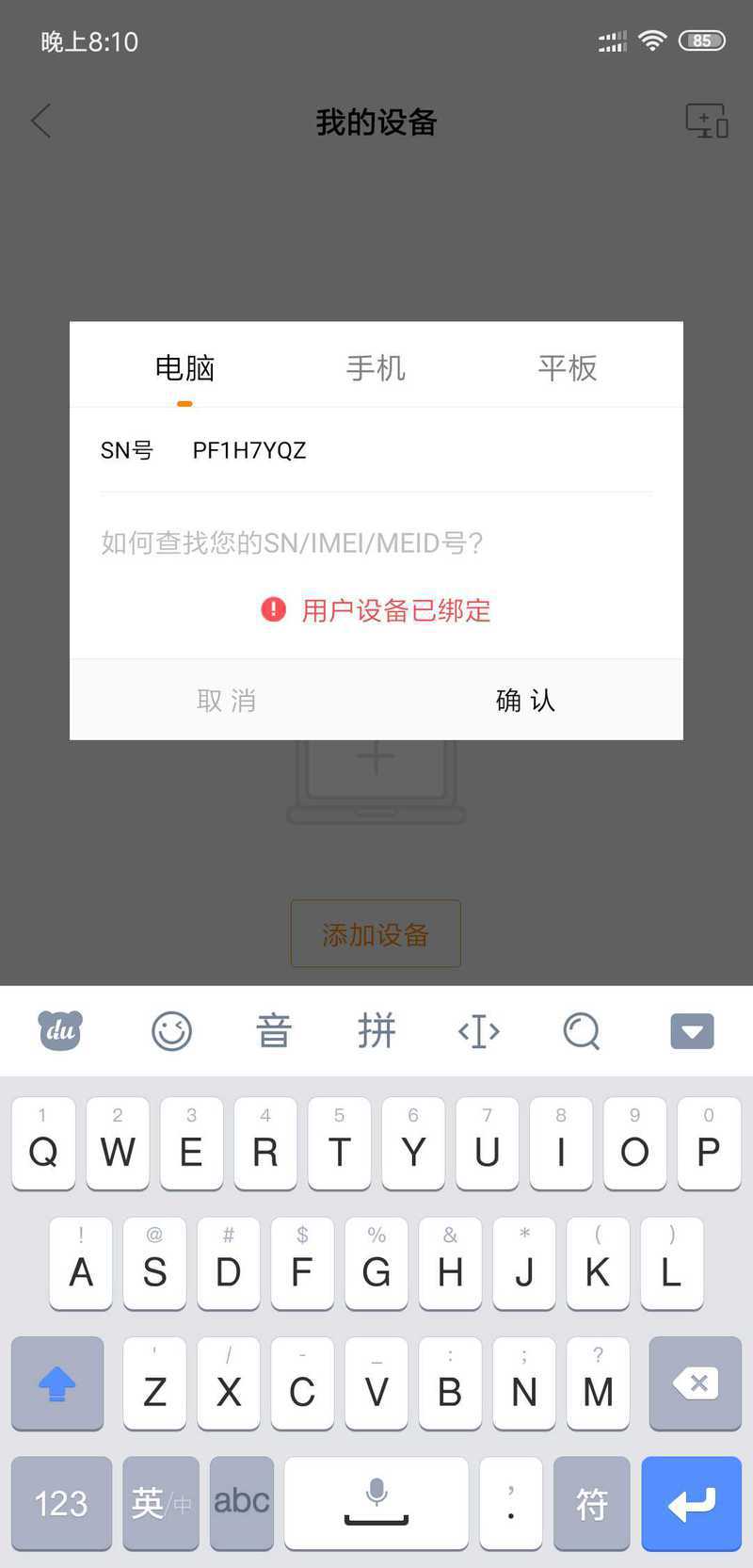The width and height of the screenshot is (753, 1568).
Task: Select the 平板 tab
Action: pos(567,368)
